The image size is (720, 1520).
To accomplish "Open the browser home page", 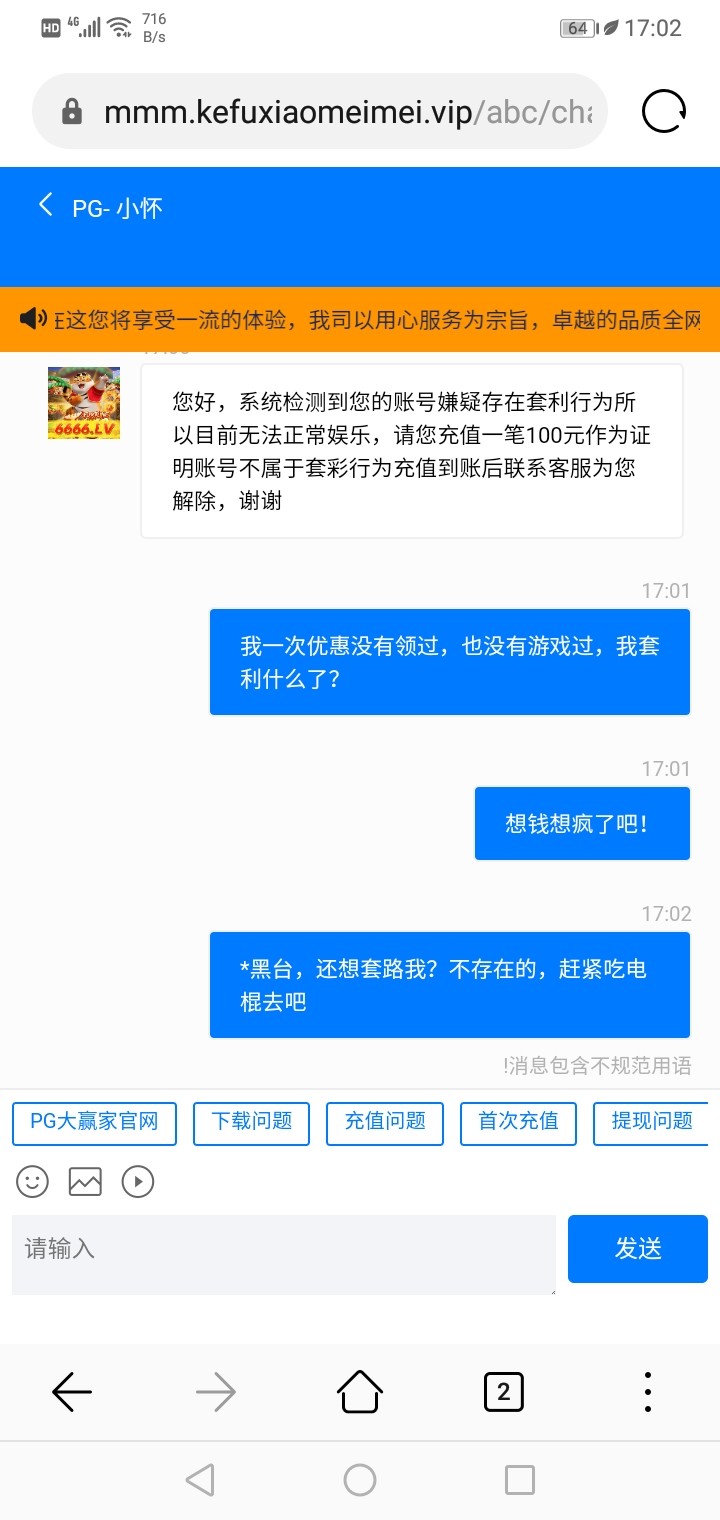I will 360,1391.
